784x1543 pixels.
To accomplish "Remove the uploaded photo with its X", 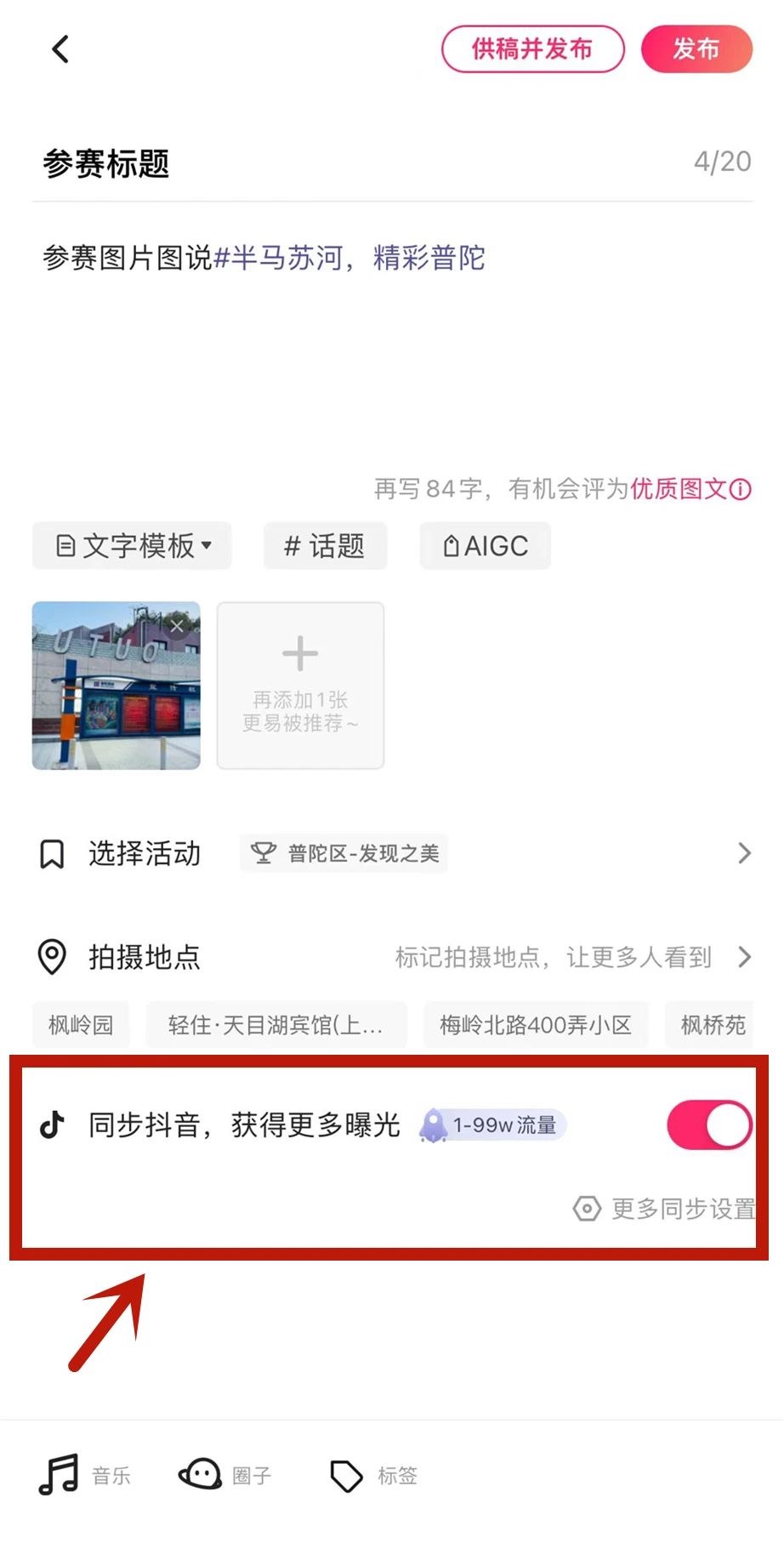I will point(176,627).
